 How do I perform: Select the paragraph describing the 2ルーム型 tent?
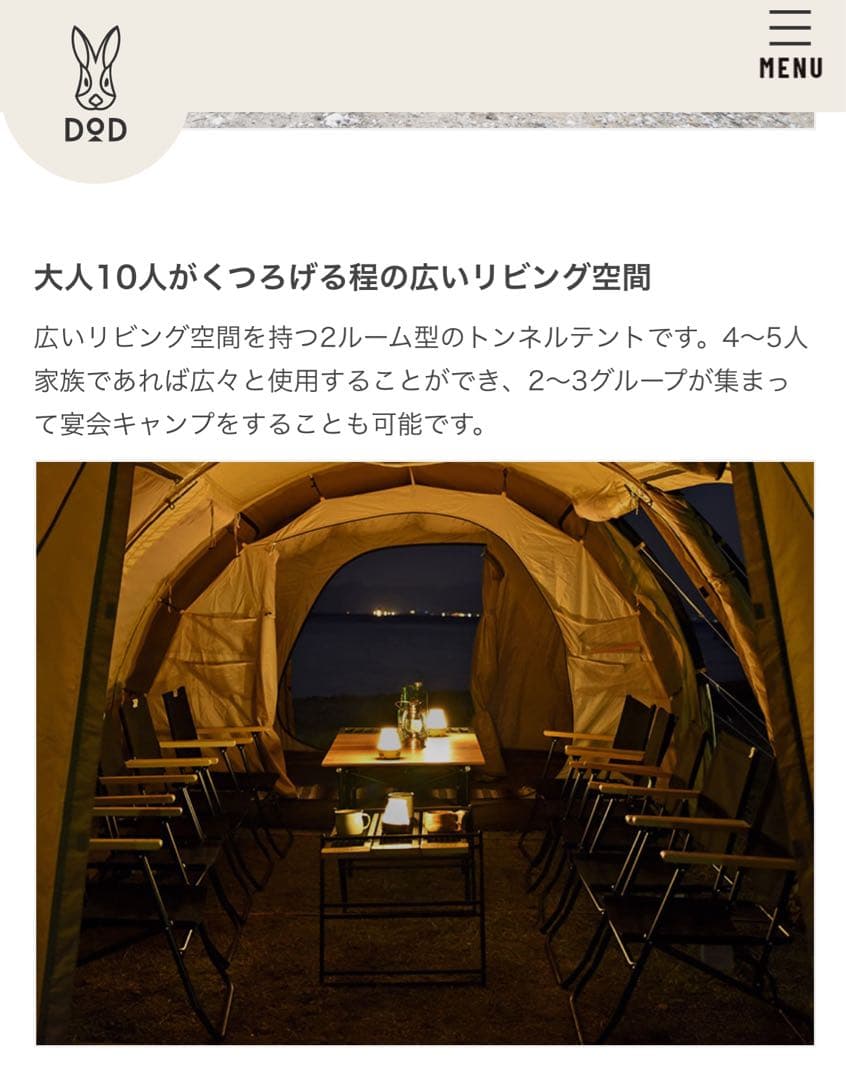pyautogui.click(x=400, y=375)
